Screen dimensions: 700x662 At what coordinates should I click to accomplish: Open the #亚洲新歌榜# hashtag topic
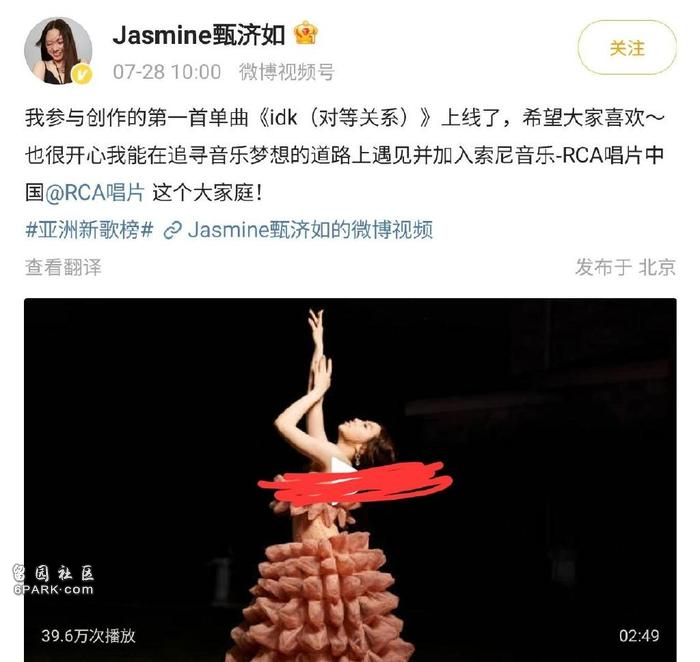click(x=88, y=230)
